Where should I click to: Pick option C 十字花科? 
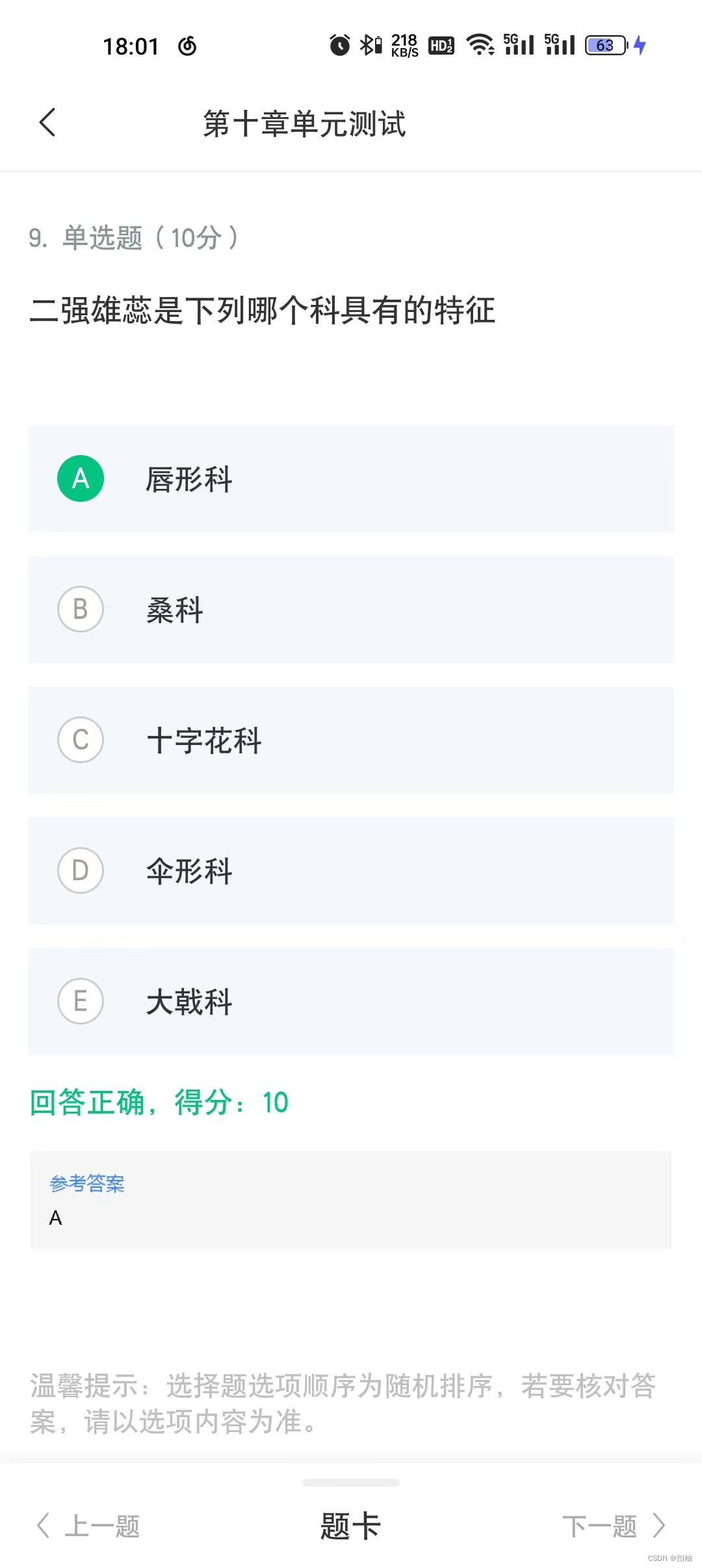(351, 740)
